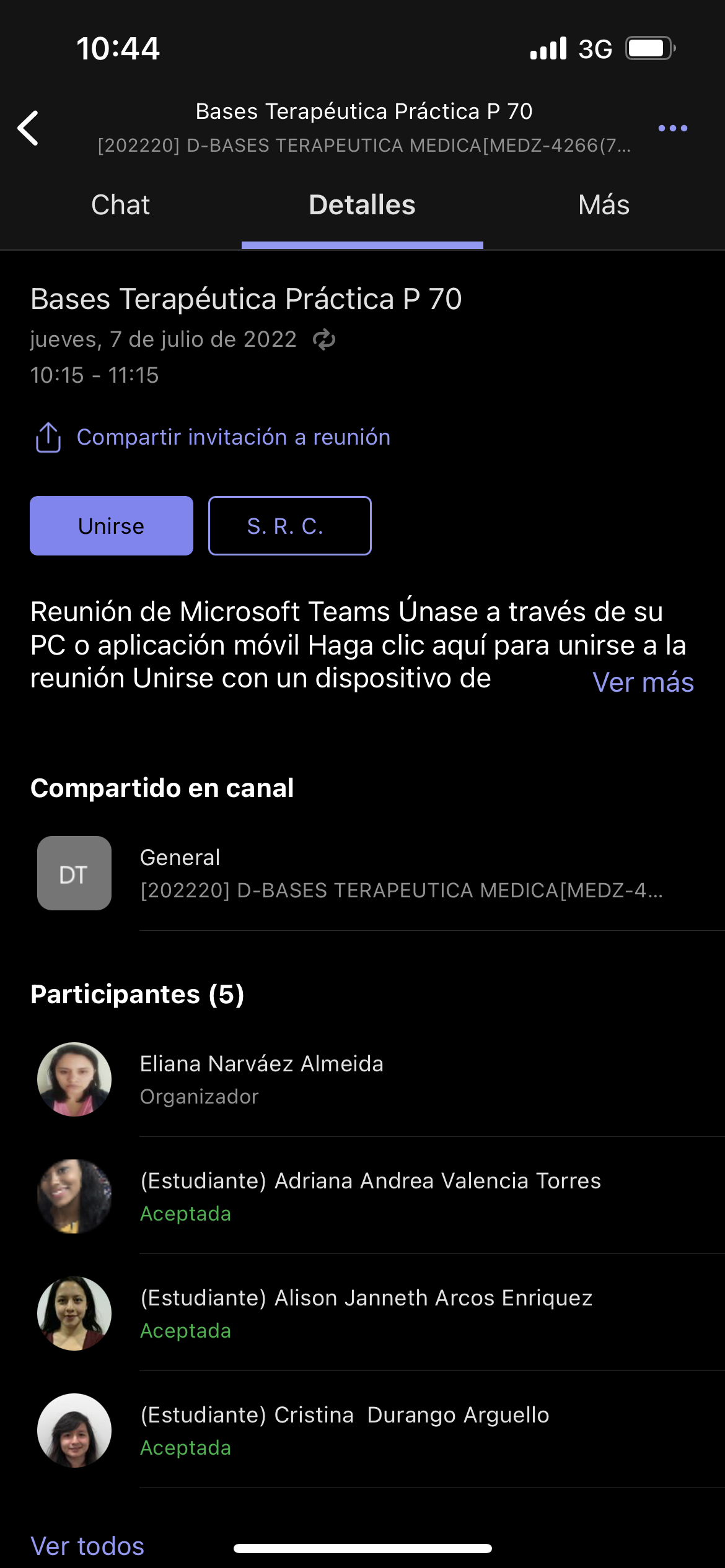The height and width of the screenshot is (1568, 725).
Task: Join the meeting with Unirse
Action: tap(112, 526)
